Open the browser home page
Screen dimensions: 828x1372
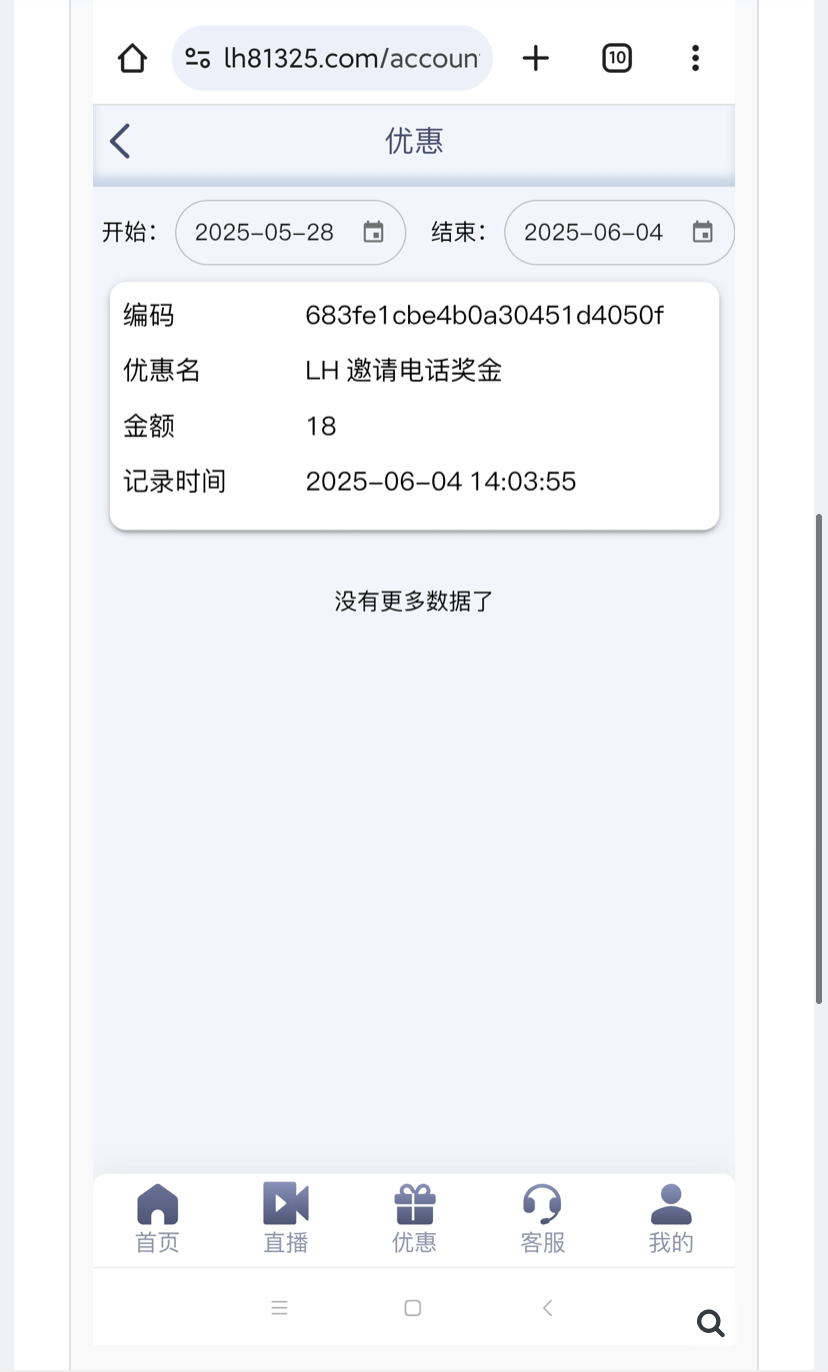(132, 58)
